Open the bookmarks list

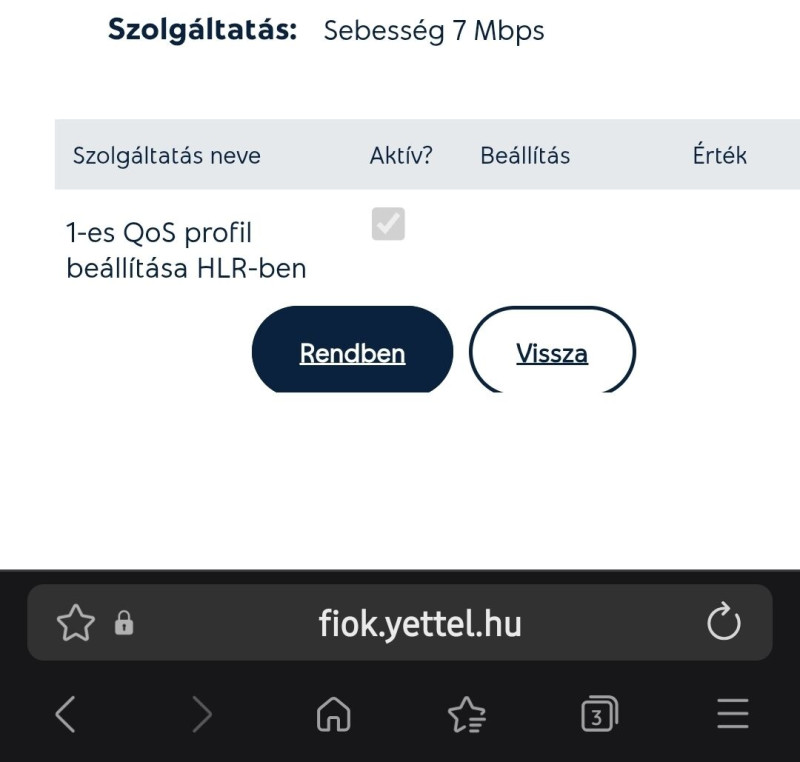click(466, 714)
